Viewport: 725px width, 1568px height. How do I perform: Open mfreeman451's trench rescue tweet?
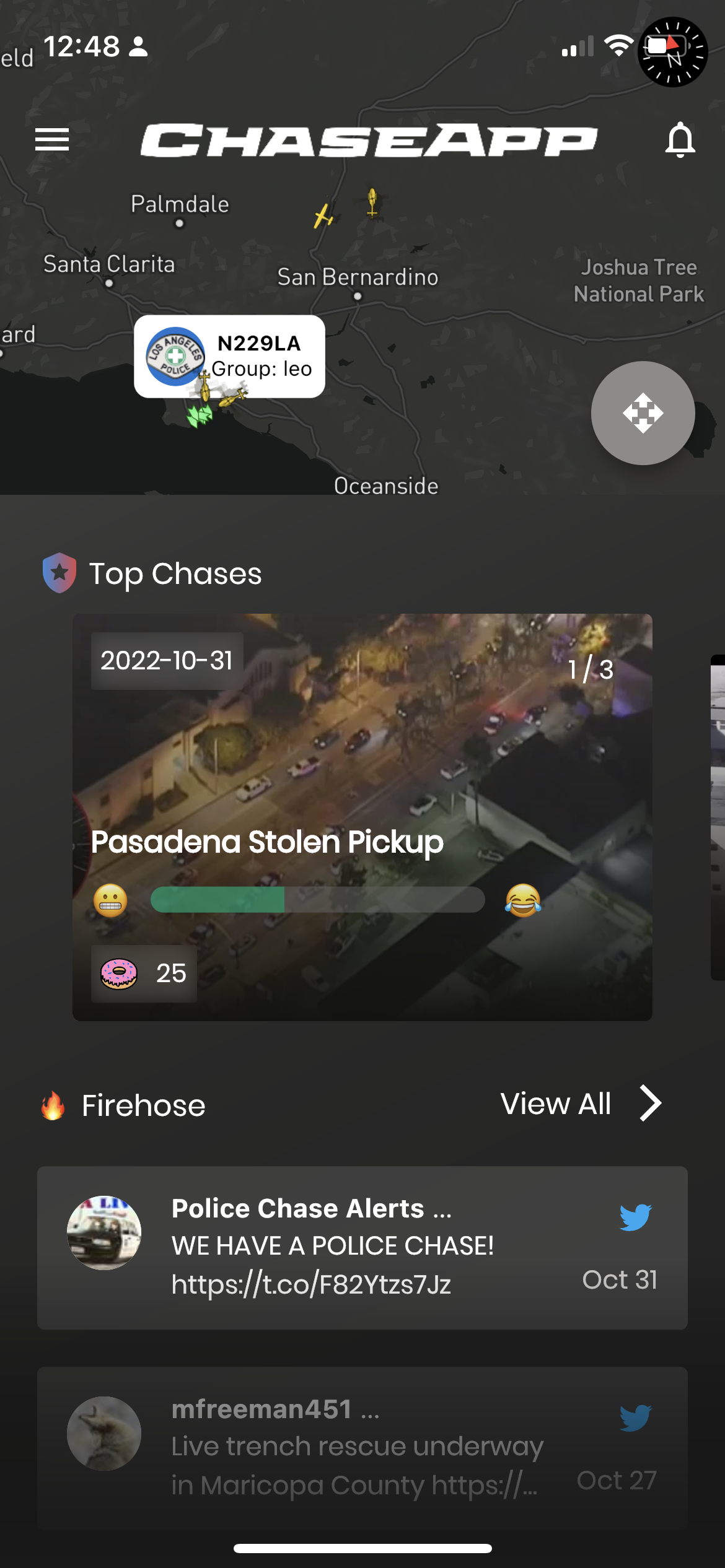pos(362,1446)
